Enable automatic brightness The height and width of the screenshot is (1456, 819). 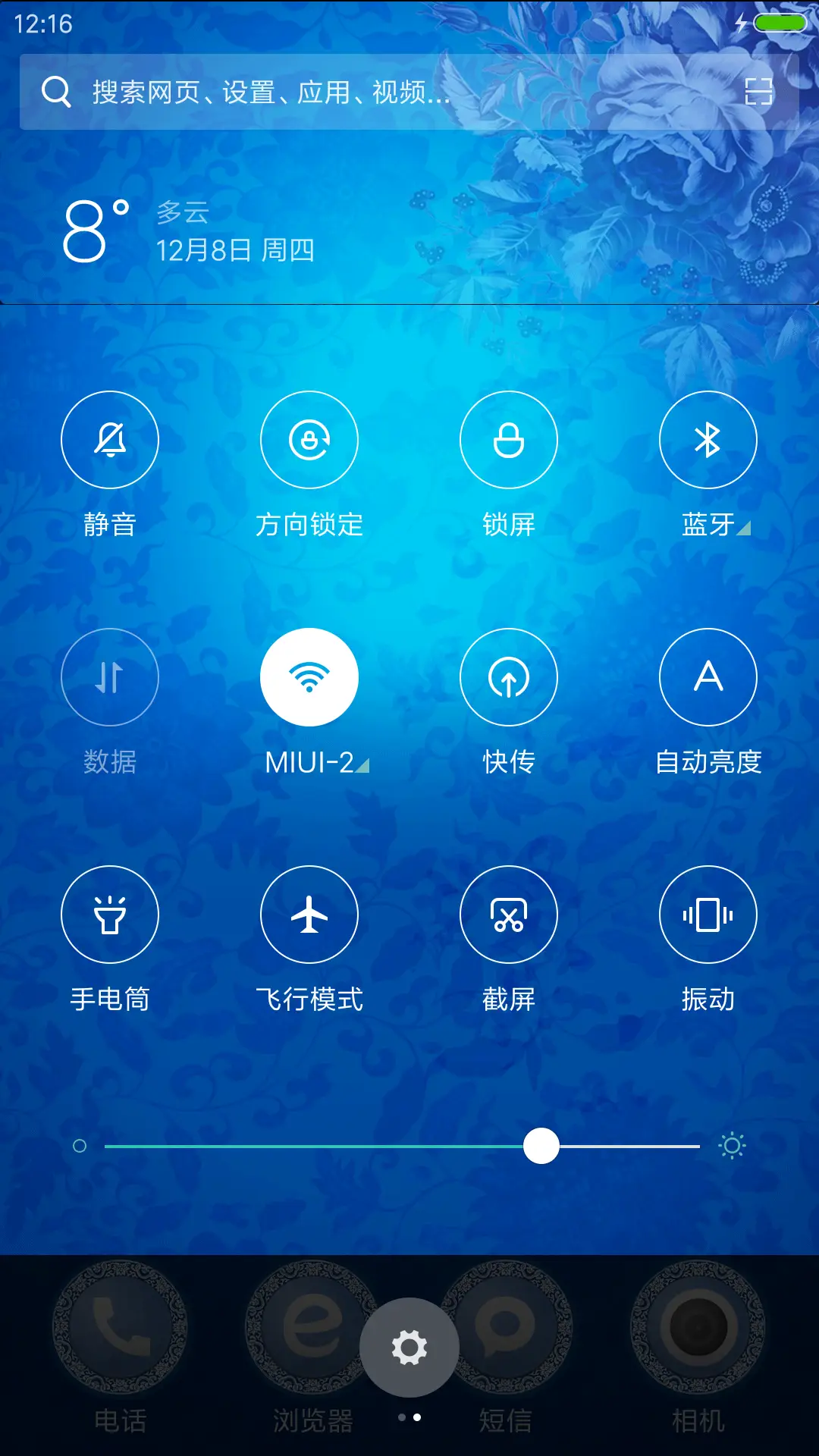[x=708, y=677]
